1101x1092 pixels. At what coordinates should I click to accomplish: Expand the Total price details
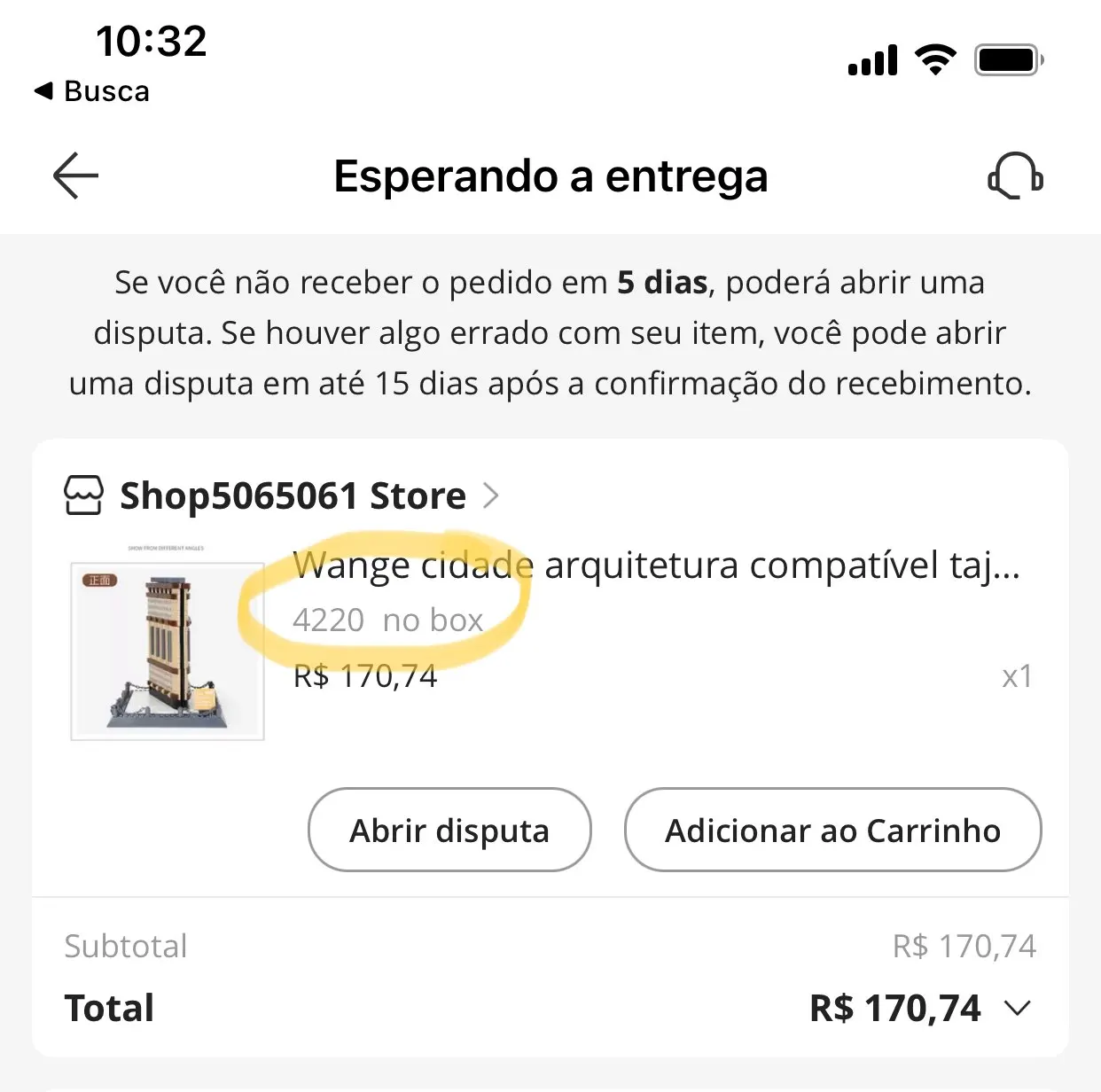(x=1018, y=1008)
